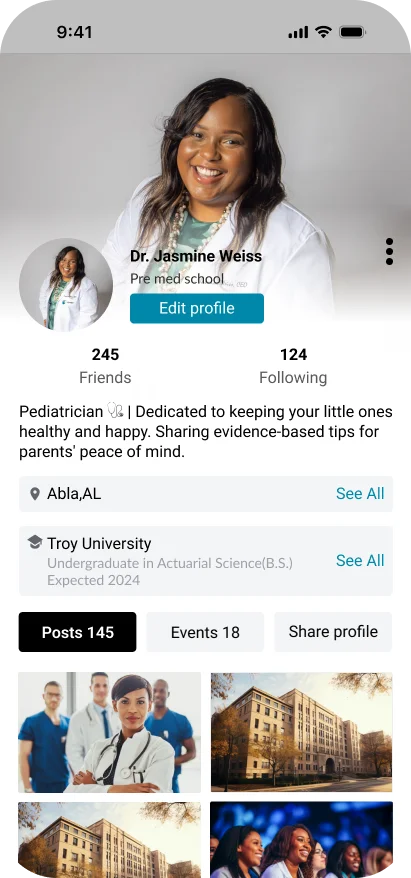Open the university building post in top row
This screenshot has height=878, width=411.
pos(302,732)
